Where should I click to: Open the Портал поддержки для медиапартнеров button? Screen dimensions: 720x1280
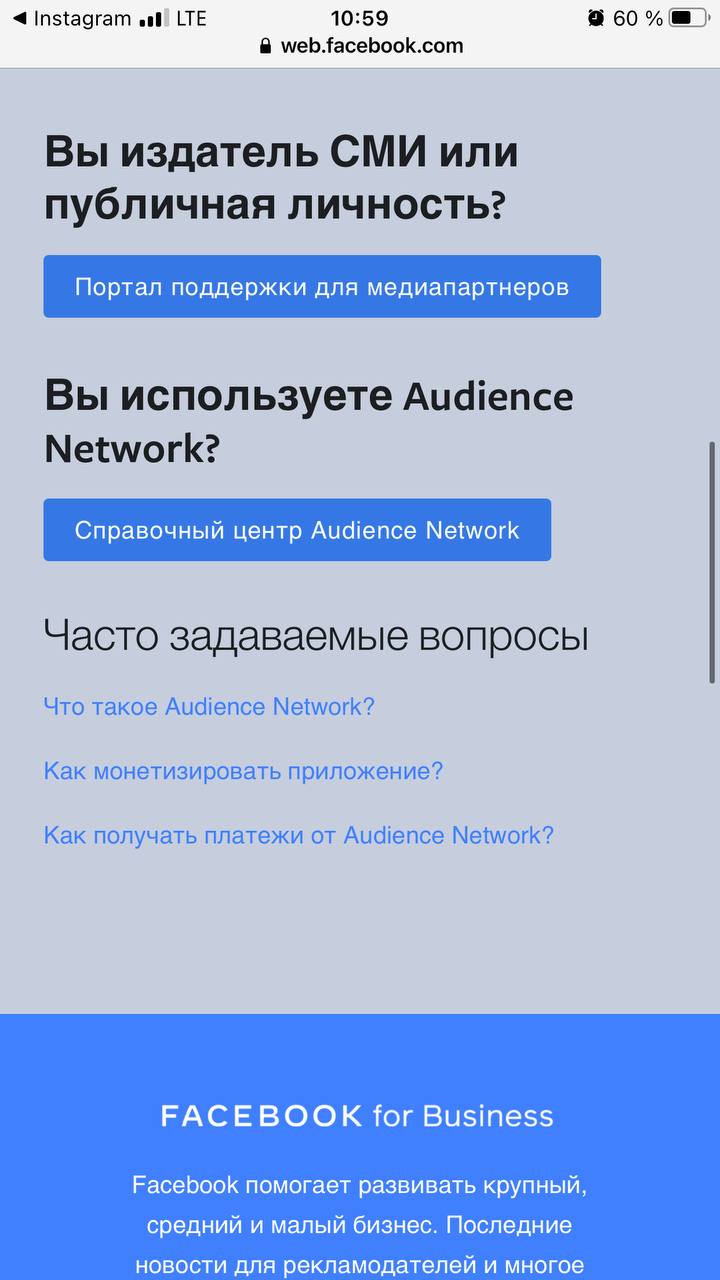[321, 287]
